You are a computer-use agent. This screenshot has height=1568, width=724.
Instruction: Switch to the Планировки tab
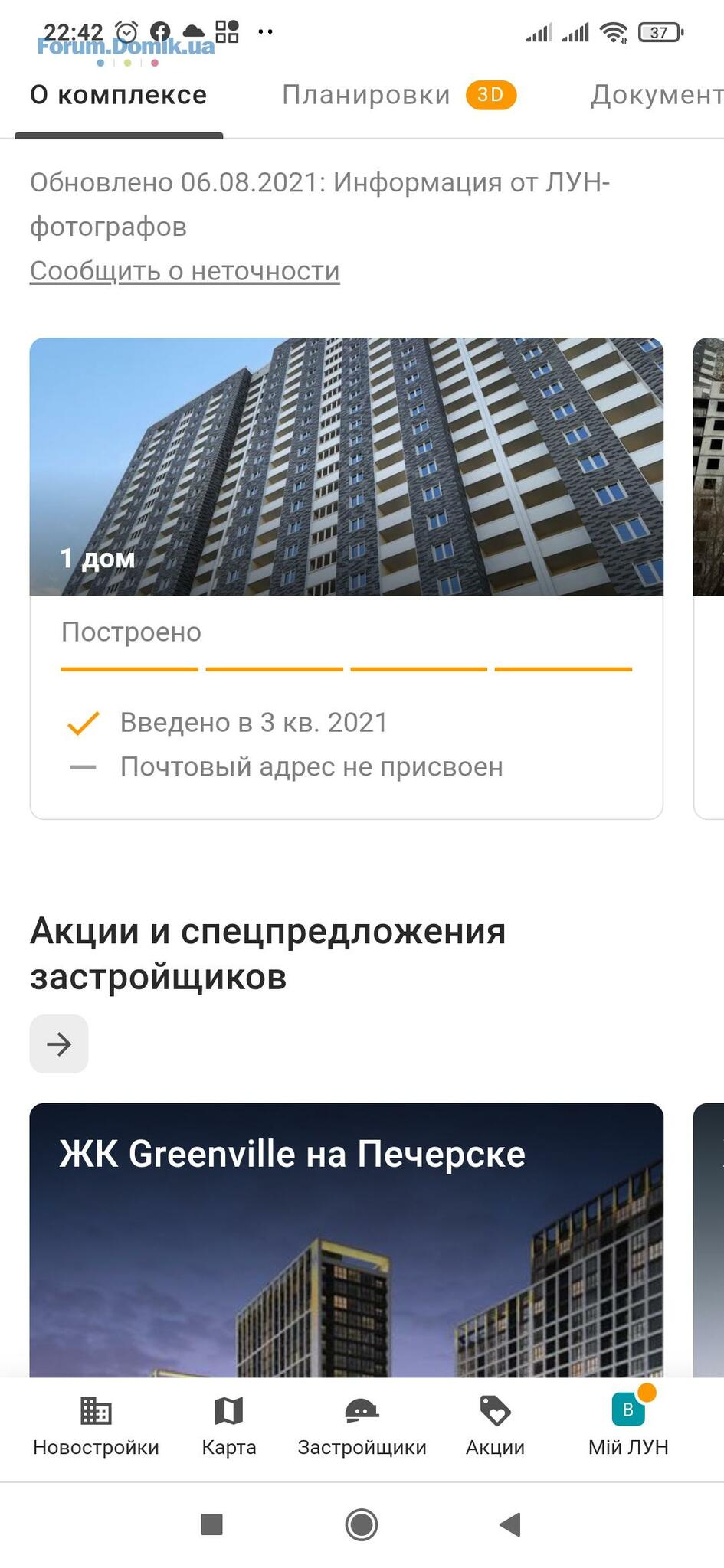click(x=366, y=95)
